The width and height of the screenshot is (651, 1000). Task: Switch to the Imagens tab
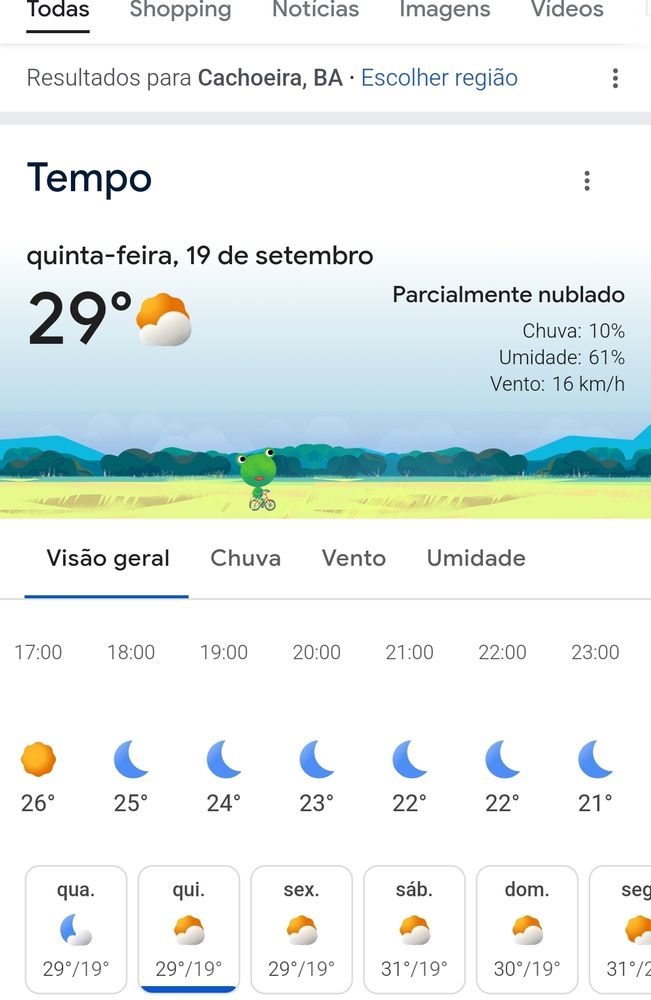click(x=444, y=11)
